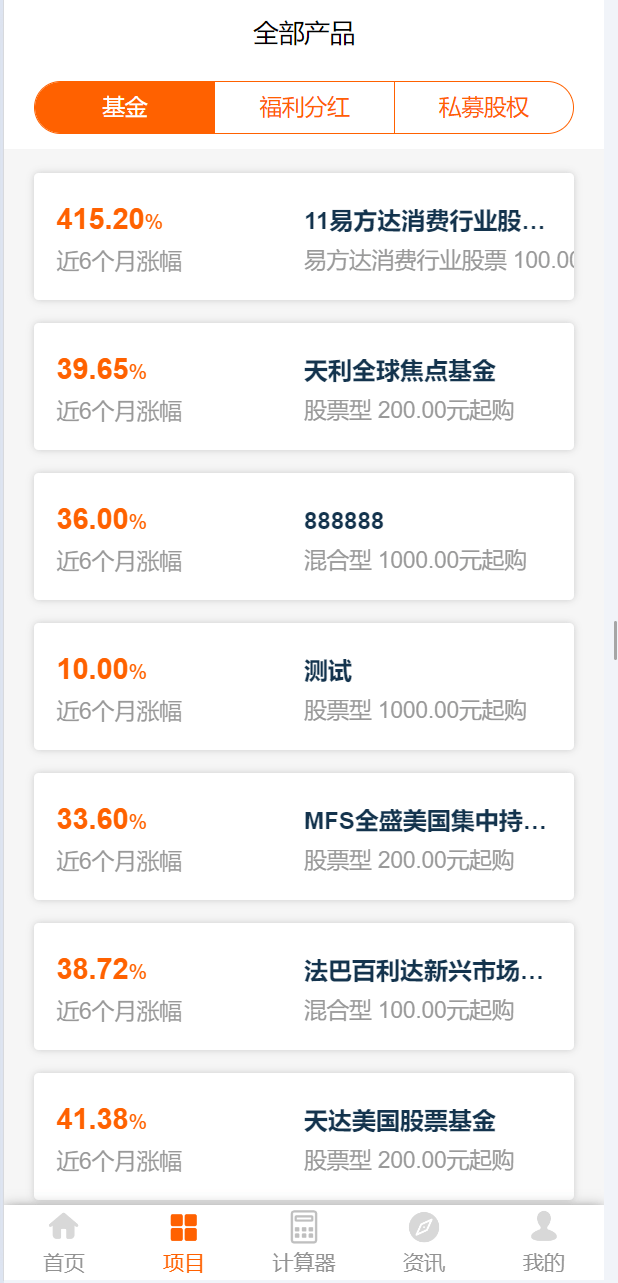Switch to the 私募股权 segment

(x=484, y=107)
